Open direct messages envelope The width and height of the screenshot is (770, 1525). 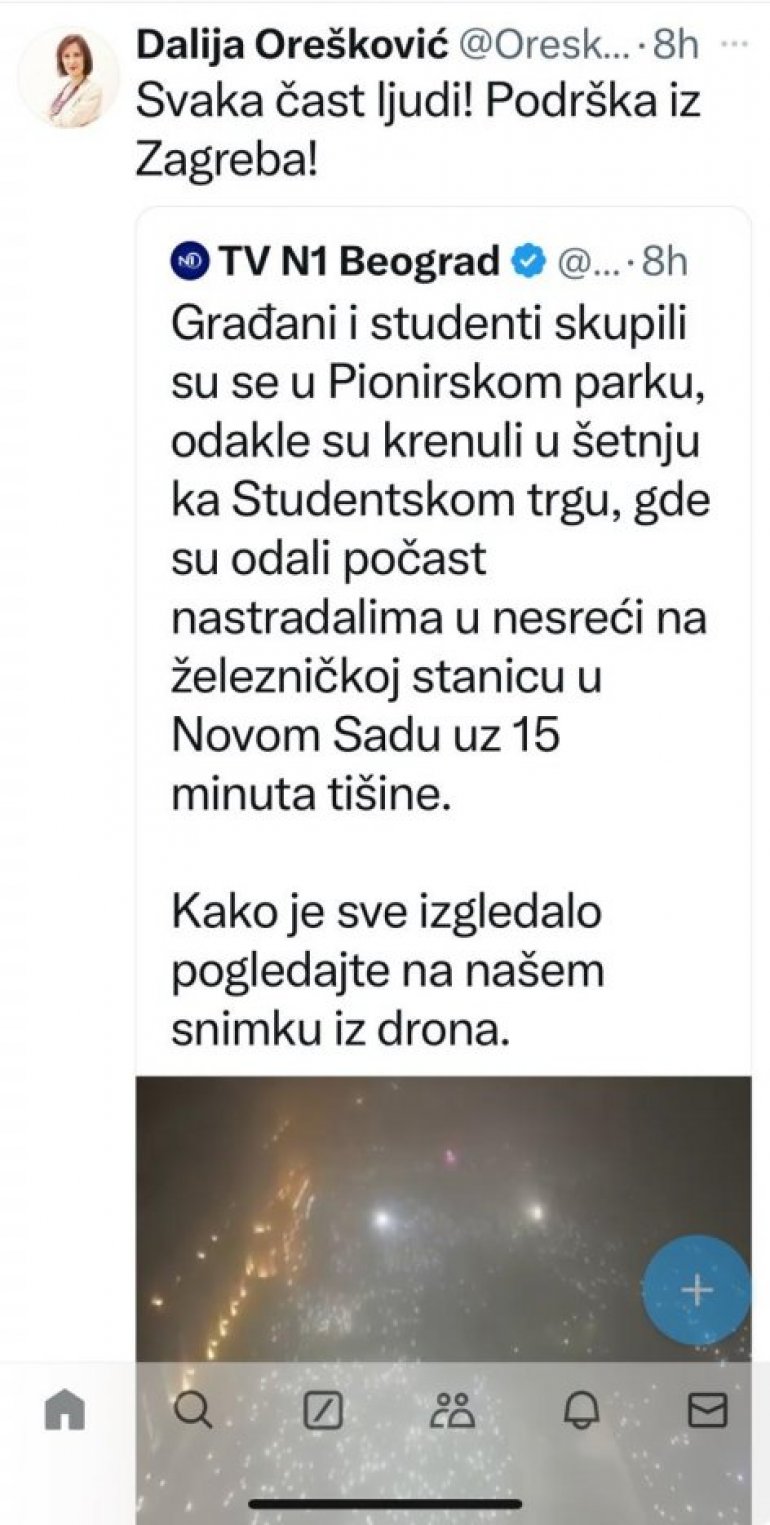coord(707,1411)
